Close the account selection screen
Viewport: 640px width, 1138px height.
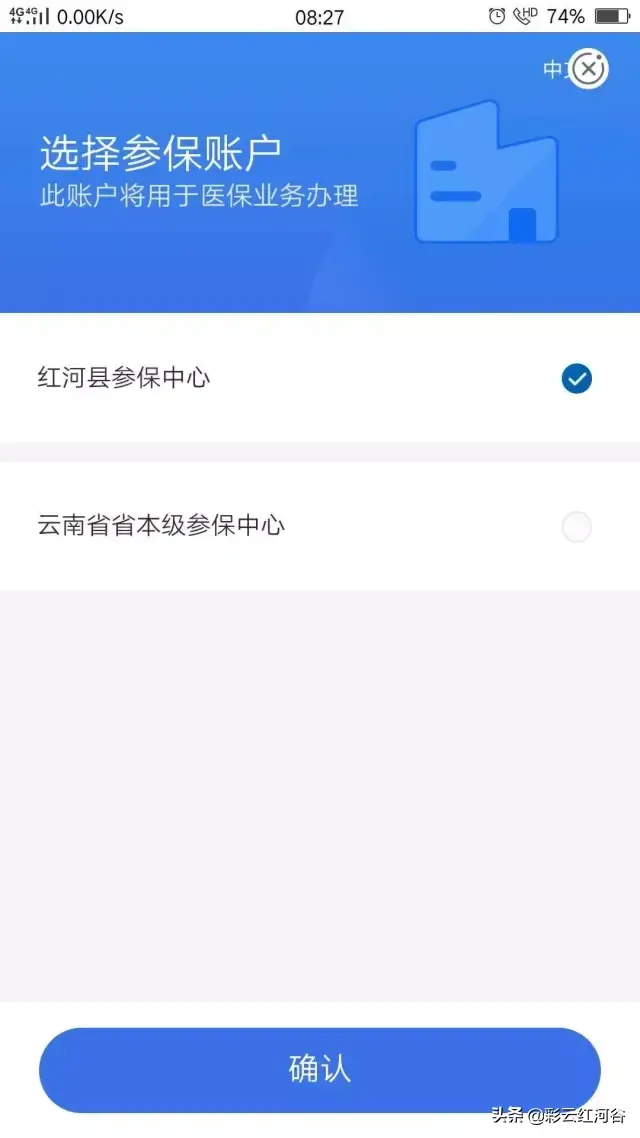click(589, 69)
